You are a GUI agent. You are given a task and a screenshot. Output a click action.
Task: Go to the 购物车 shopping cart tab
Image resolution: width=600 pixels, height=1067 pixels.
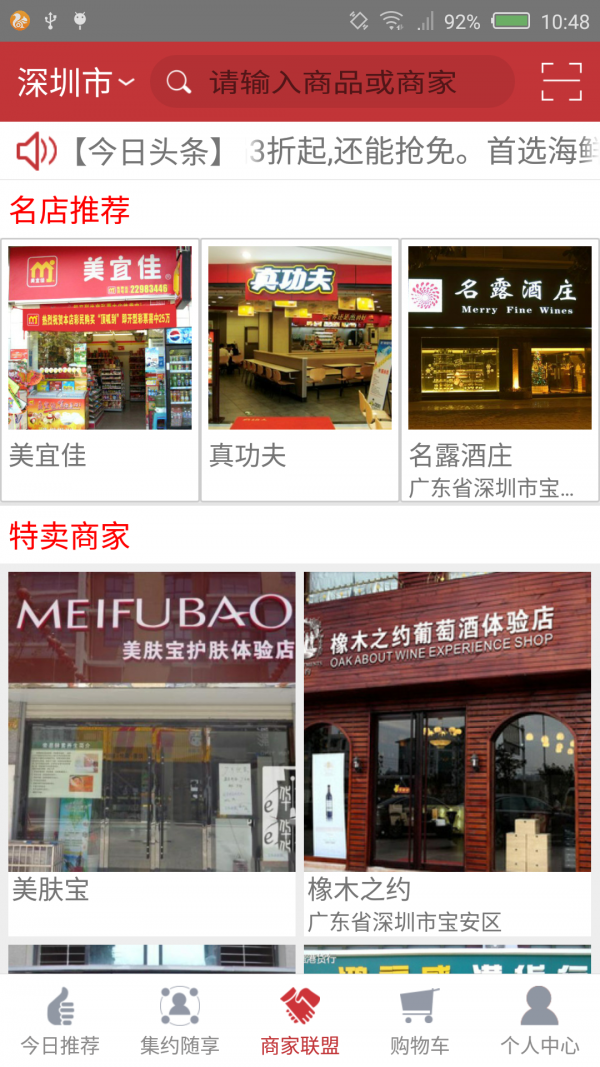point(420,1021)
